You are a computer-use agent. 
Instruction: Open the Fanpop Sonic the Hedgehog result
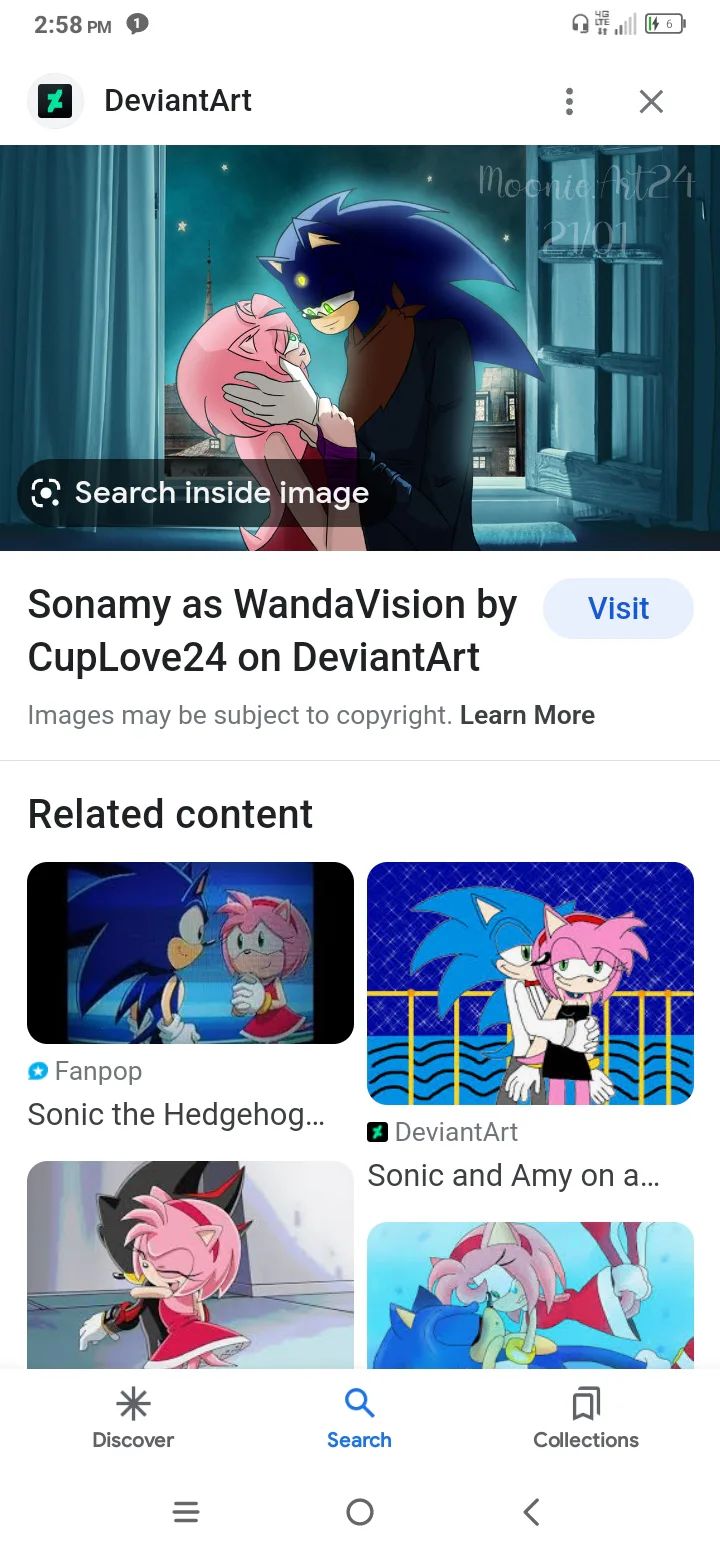tap(190, 953)
